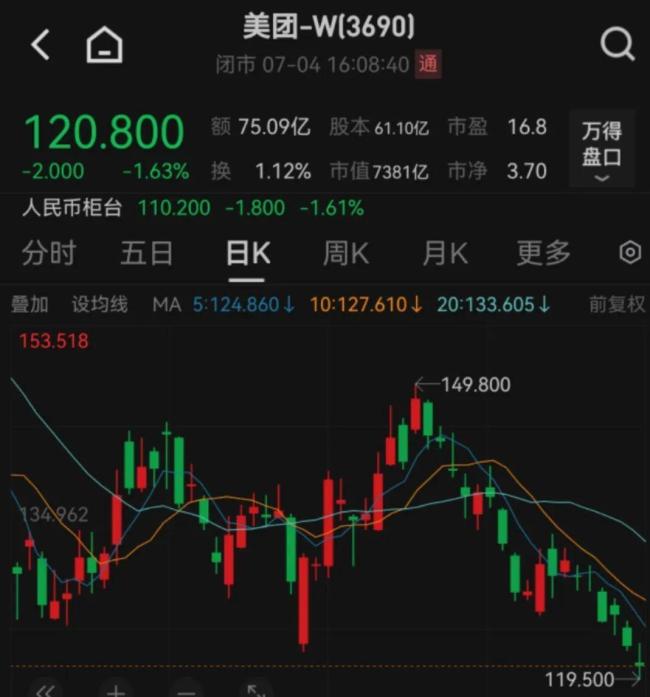Go back using the arrow icon
This screenshot has height=697, width=650.
[x=40, y=44]
